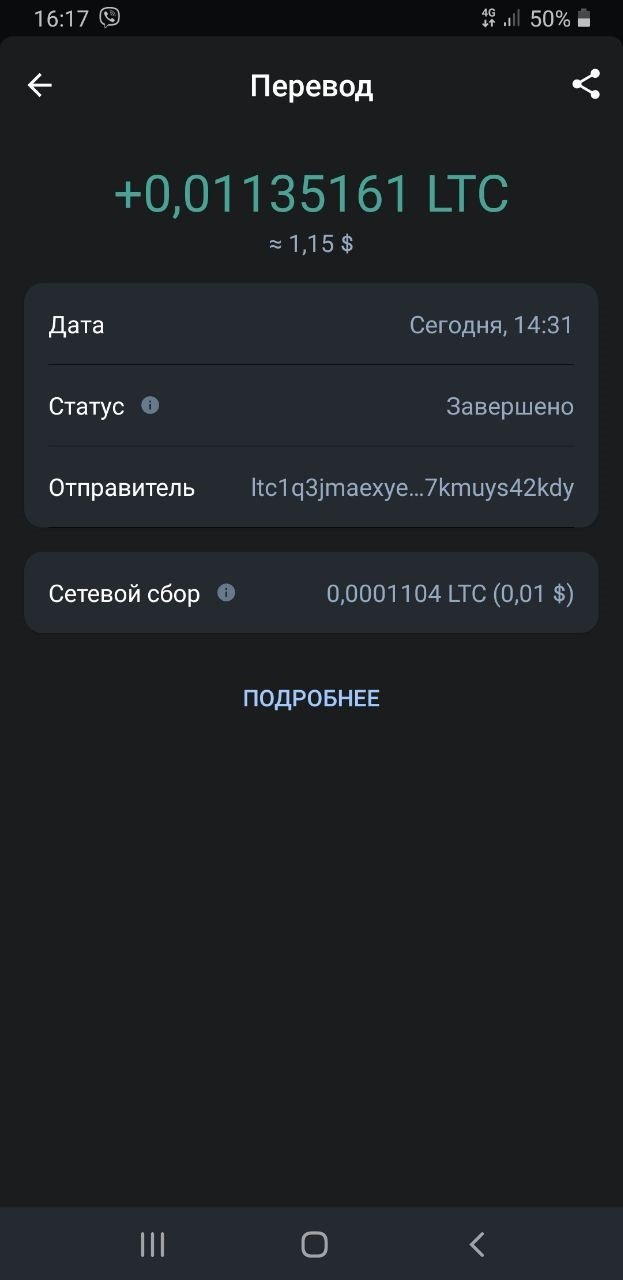Viewport: 623px width, 1280px height.
Task: Share this transfer details
Action: pos(586,85)
